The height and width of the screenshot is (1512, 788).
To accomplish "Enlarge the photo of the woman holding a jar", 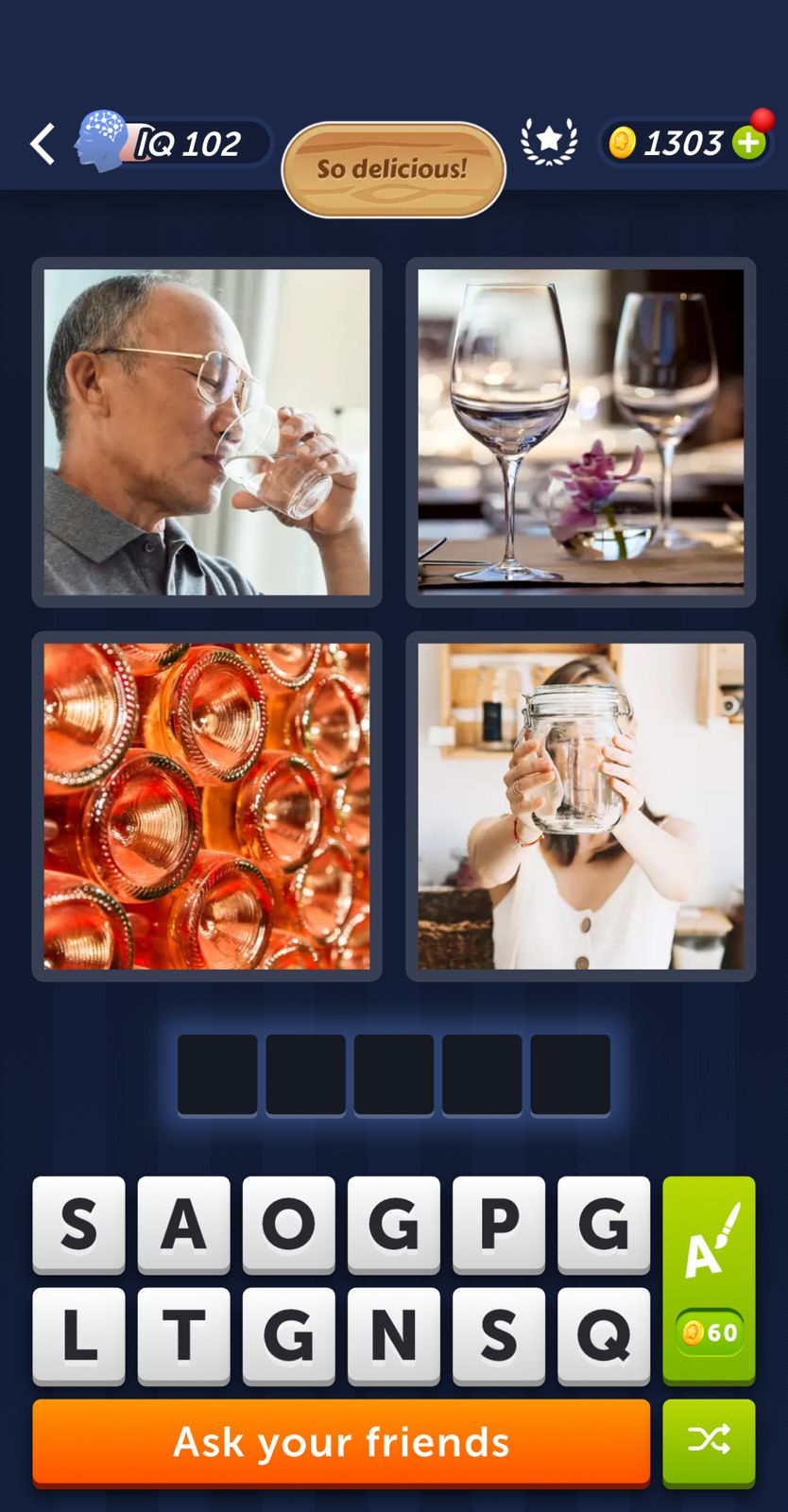I will 580,806.
